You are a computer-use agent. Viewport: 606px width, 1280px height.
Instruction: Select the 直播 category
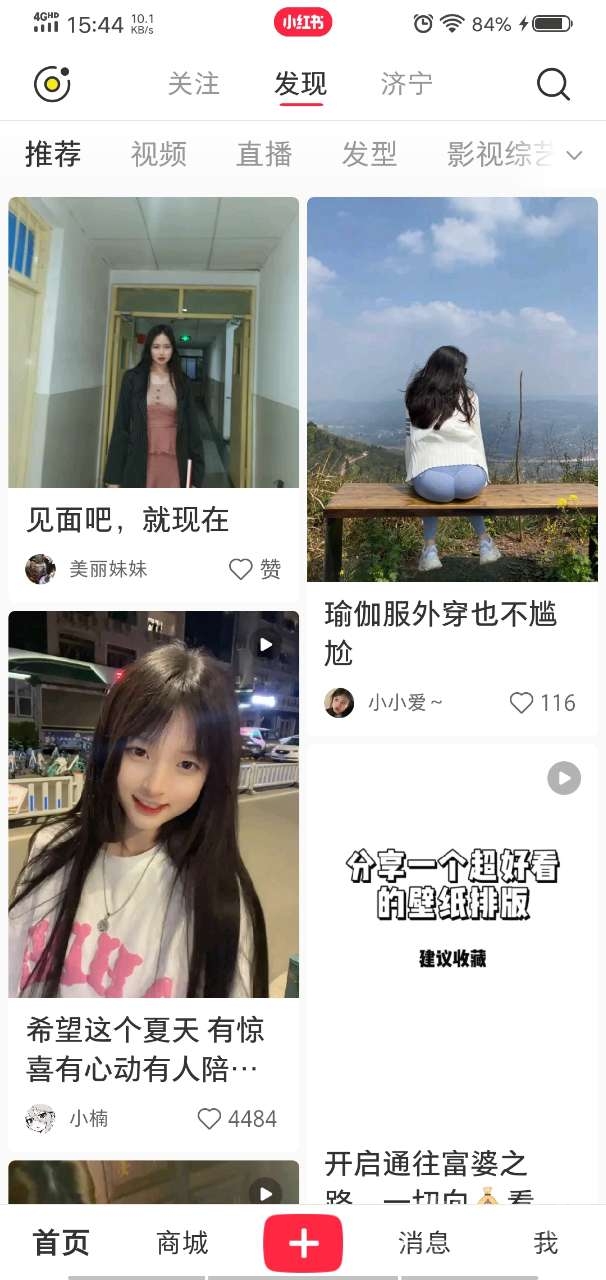264,154
